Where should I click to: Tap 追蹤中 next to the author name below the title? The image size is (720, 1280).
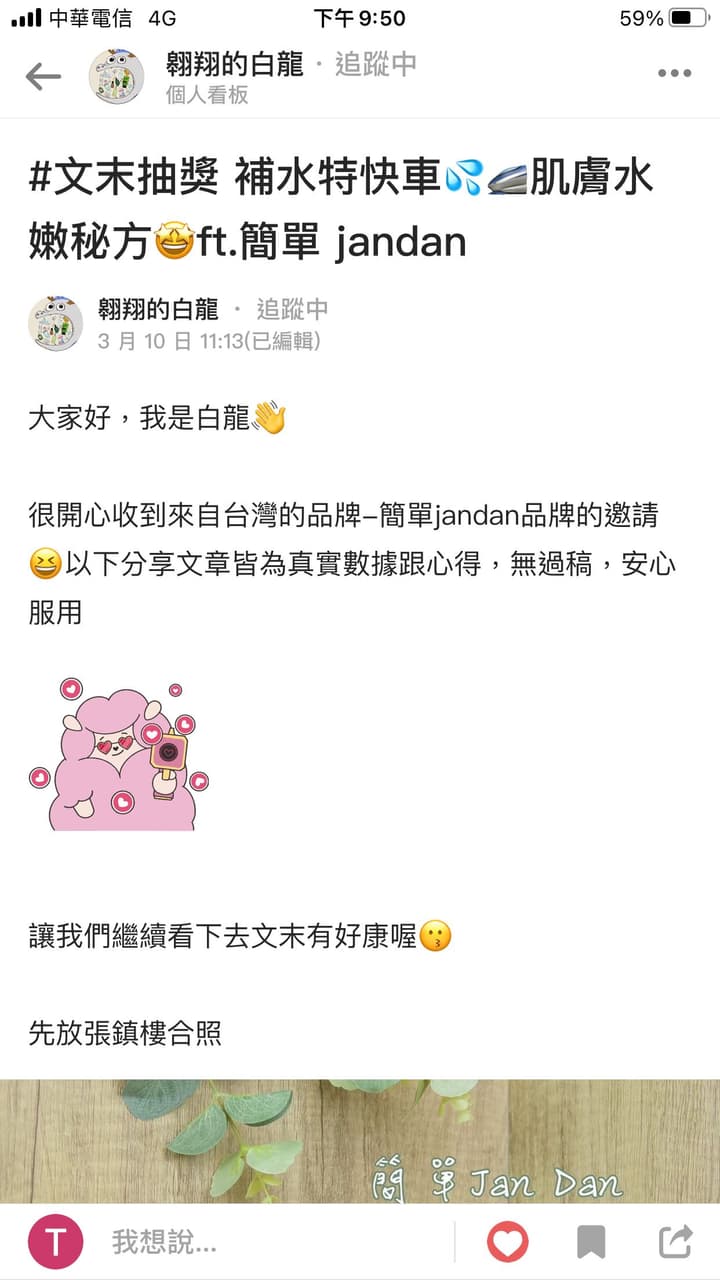(x=292, y=309)
